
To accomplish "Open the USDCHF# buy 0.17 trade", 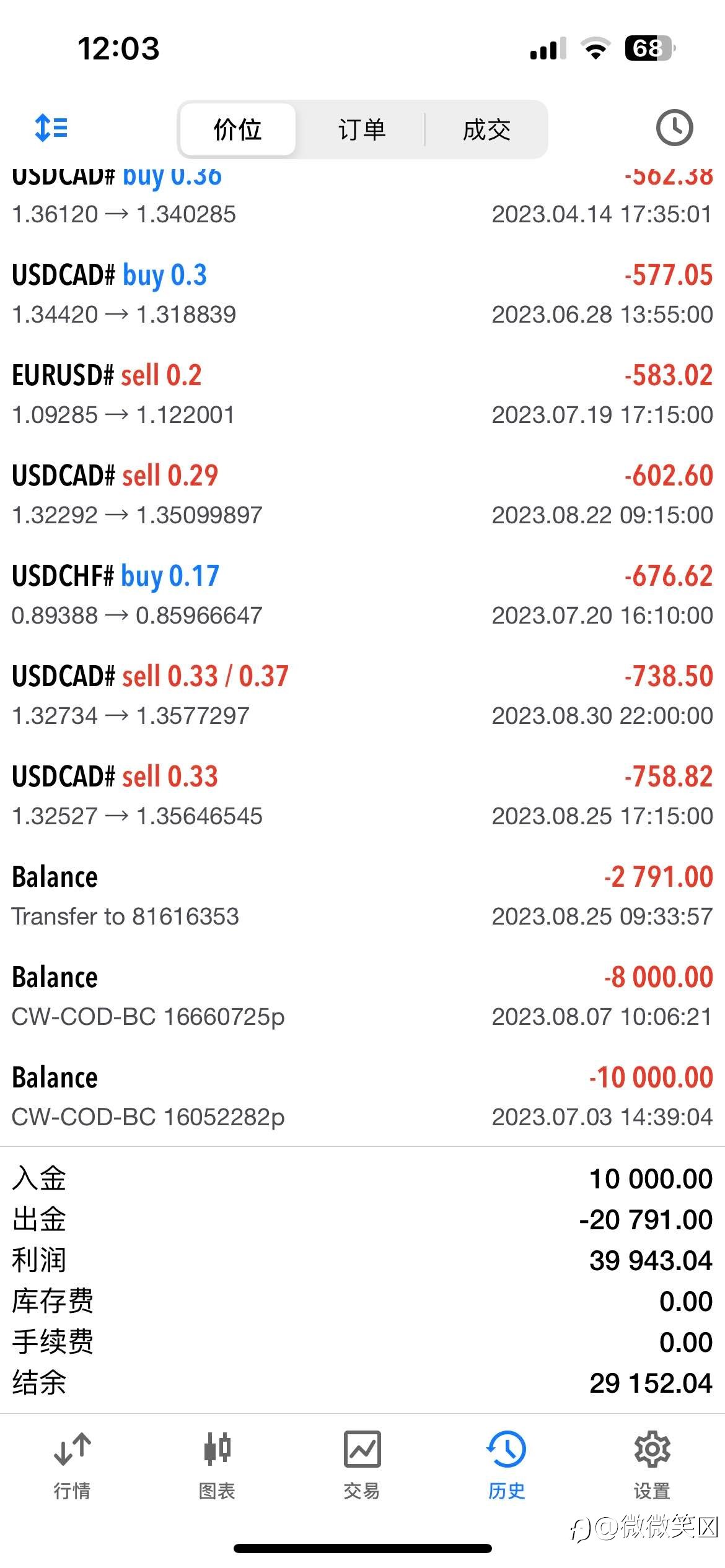I will pyautogui.click(x=362, y=595).
